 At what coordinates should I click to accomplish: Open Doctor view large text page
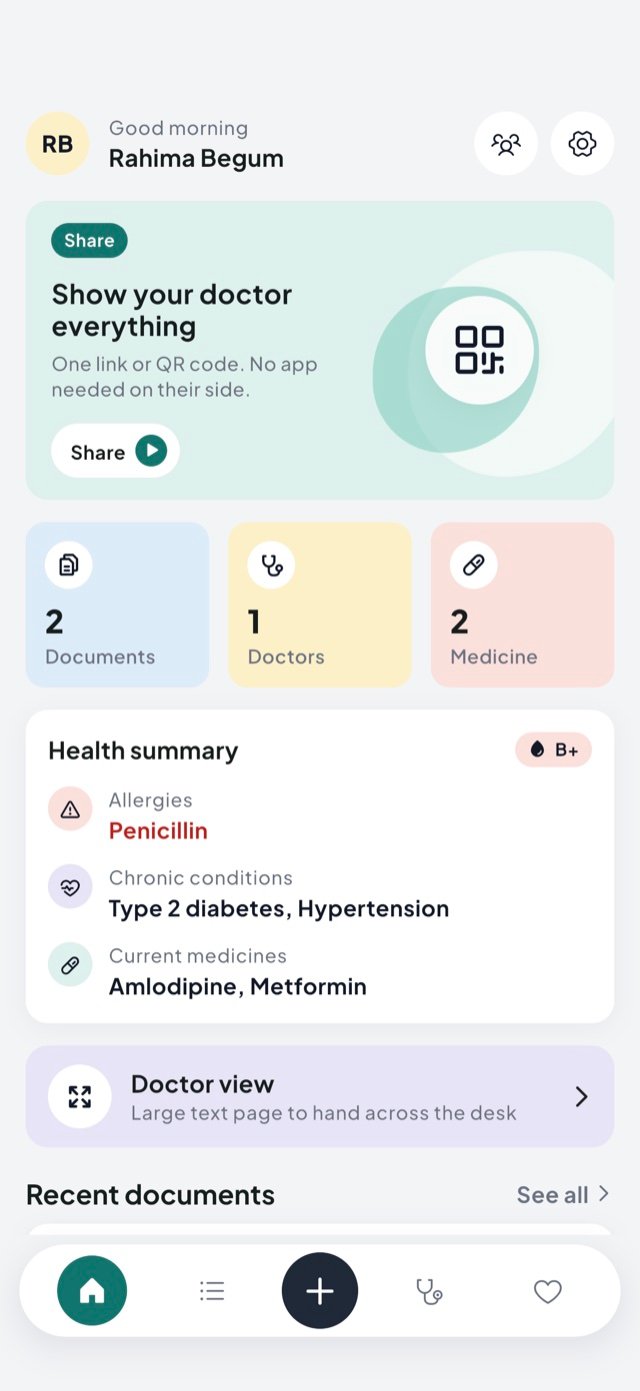tap(320, 1096)
